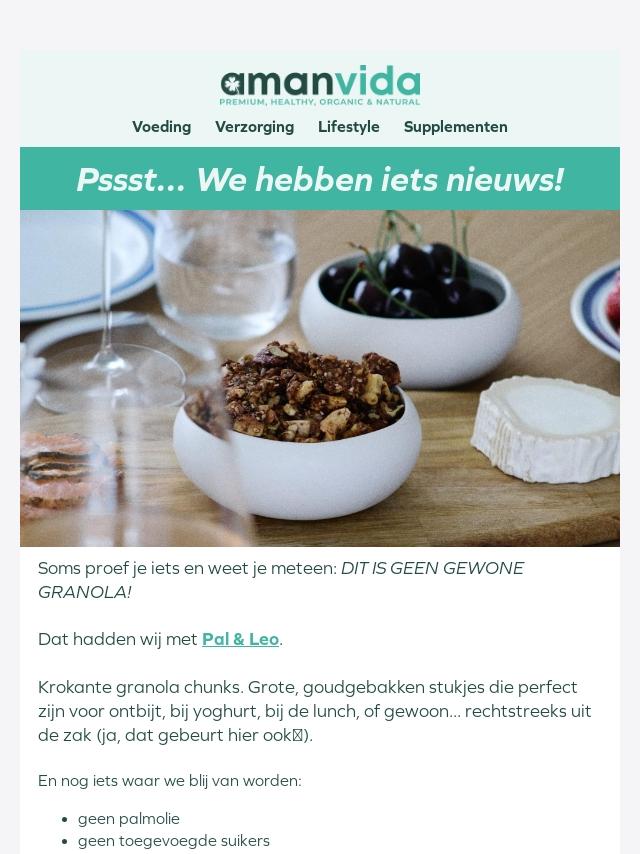Browse the Lifestyle category
The image size is (640, 854).
point(348,127)
